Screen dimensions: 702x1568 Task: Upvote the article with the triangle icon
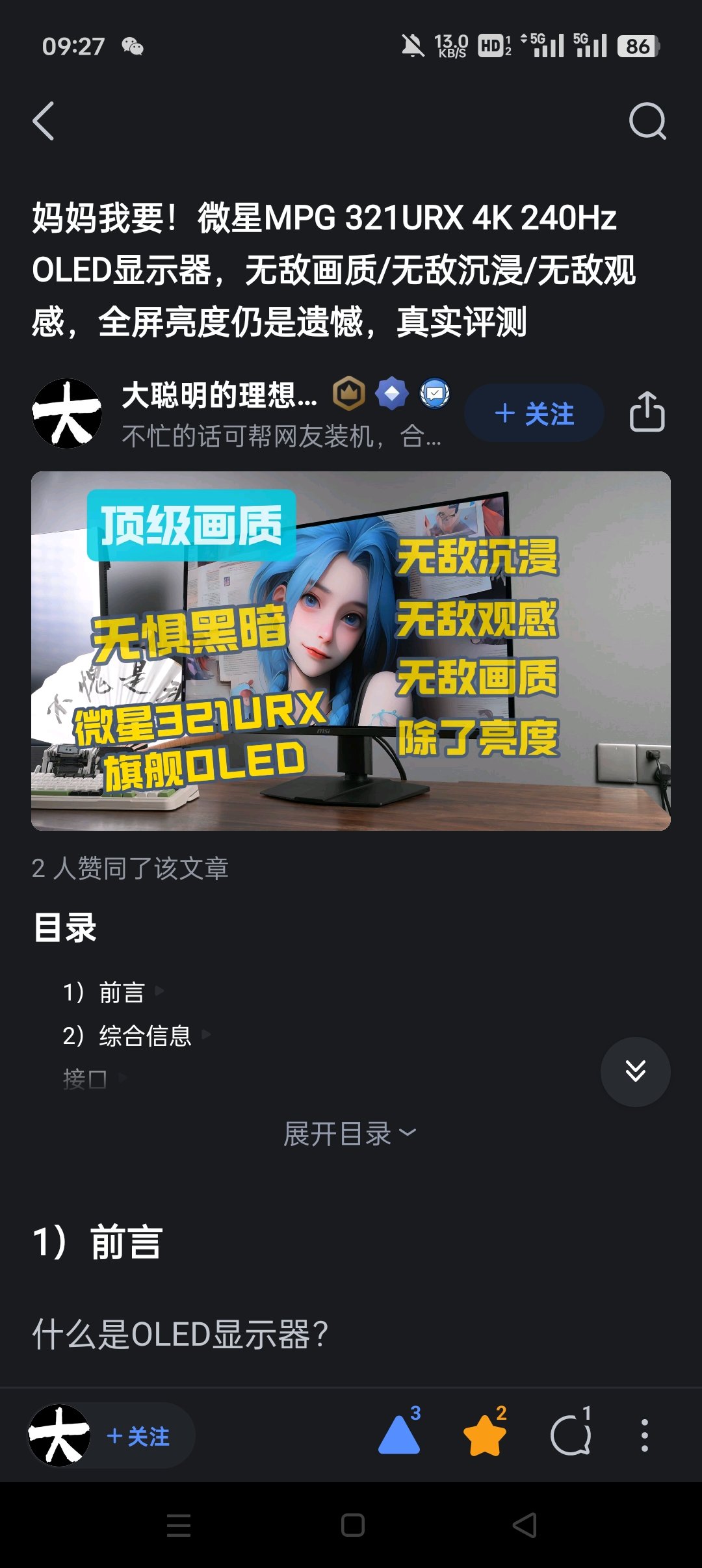pos(399,1435)
